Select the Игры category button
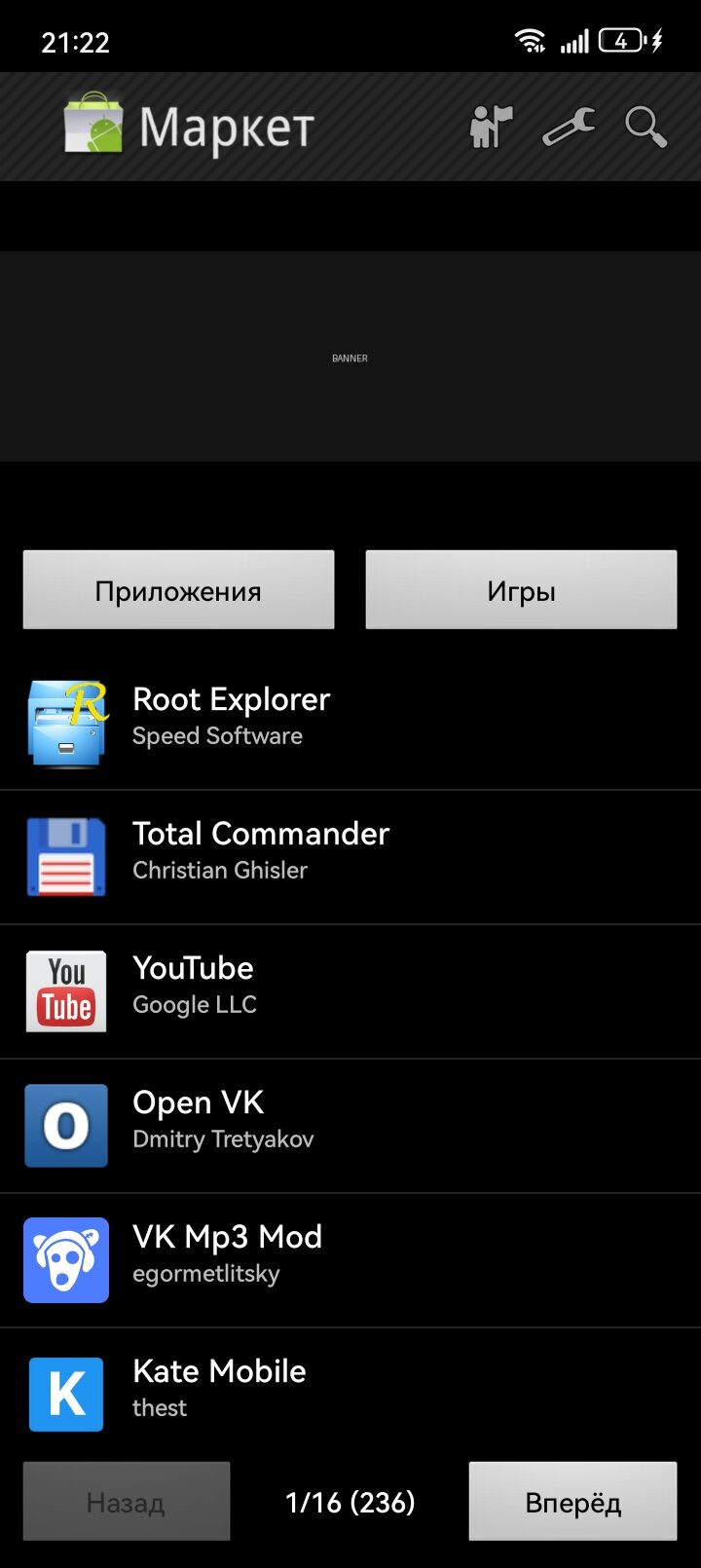 click(521, 590)
